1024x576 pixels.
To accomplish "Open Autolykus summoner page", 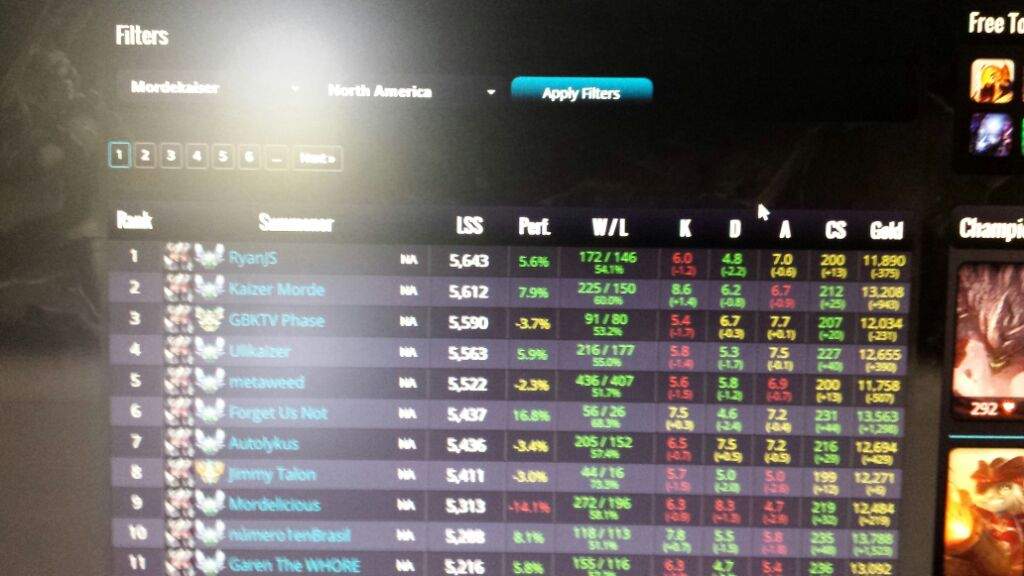I will 264,443.
